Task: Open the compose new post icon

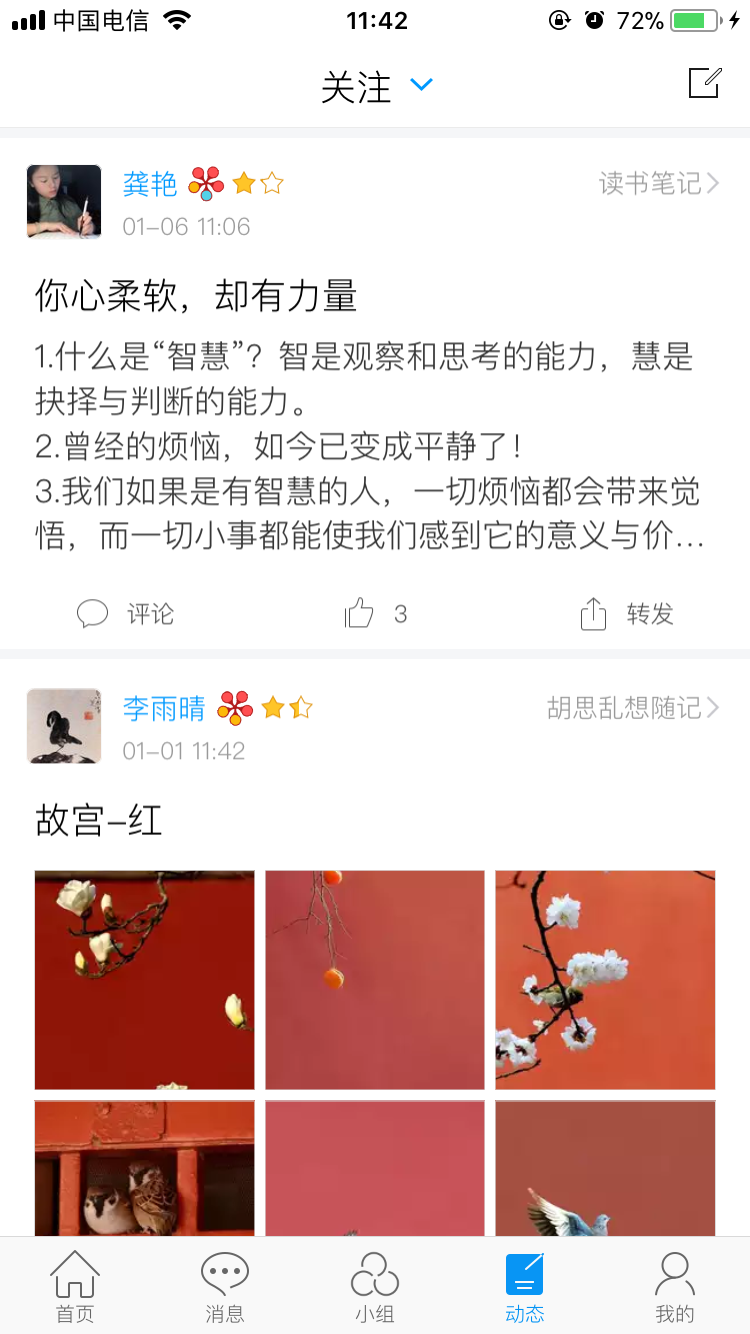Action: [x=704, y=84]
